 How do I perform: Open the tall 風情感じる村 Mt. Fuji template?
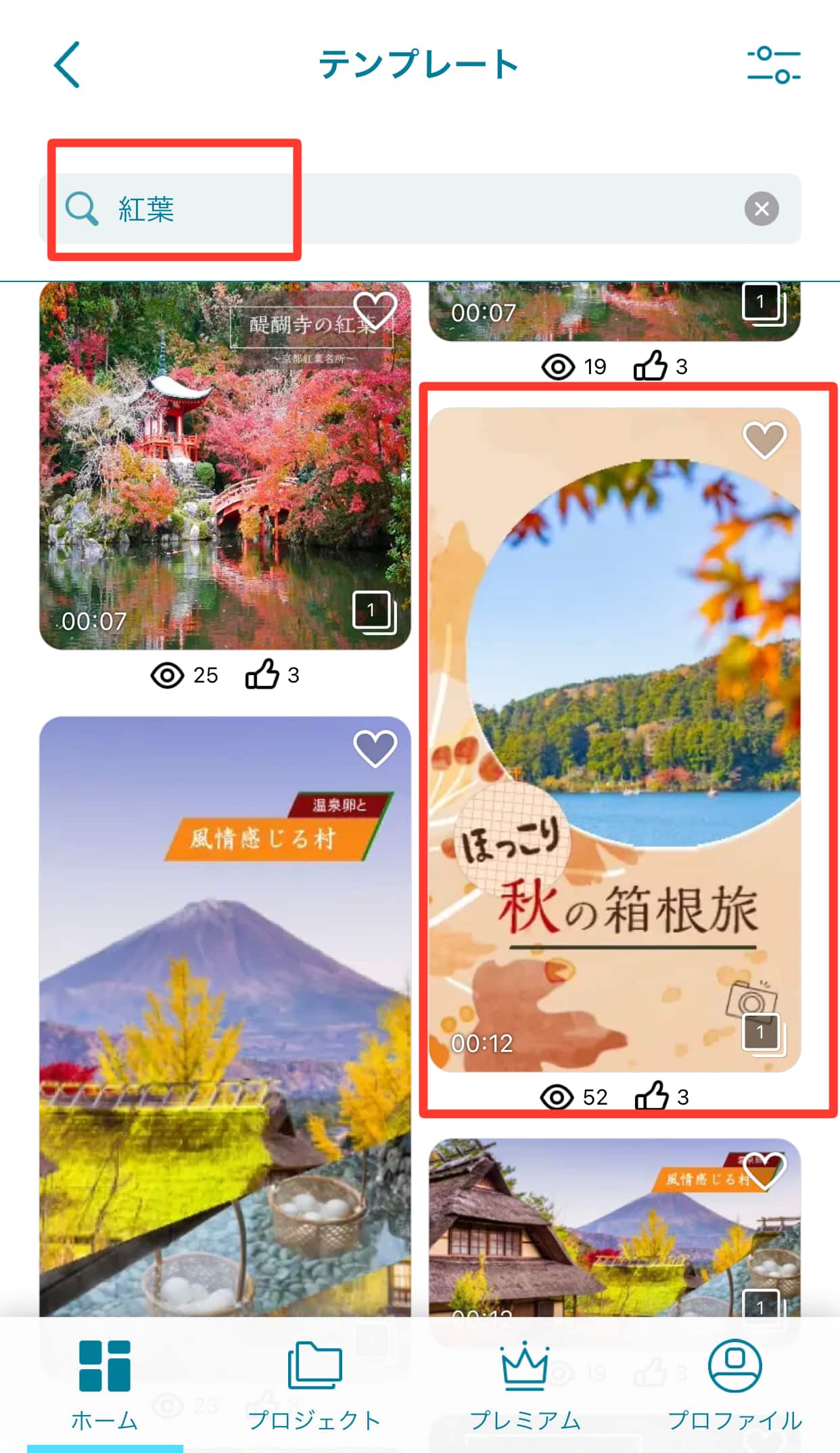[x=225, y=1015]
